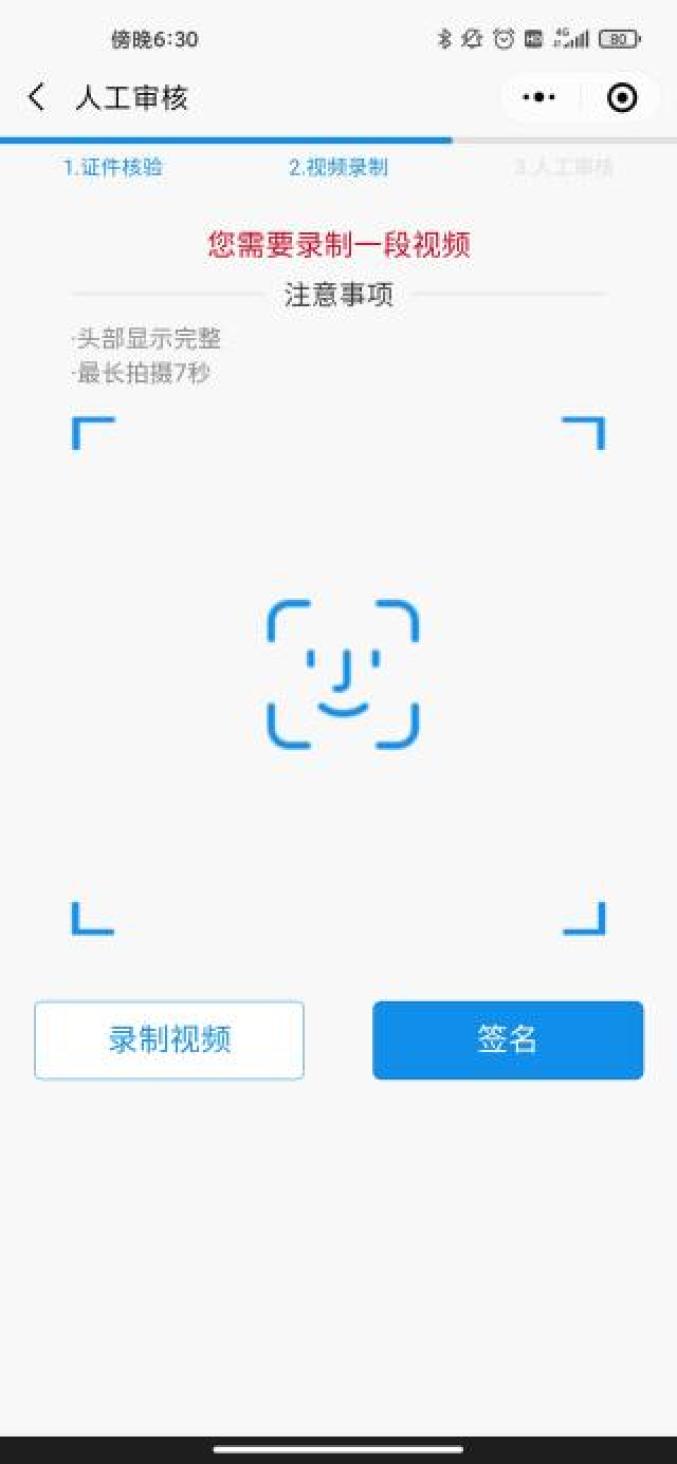Open the mini program three-dot menu
Viewport: 677px width, 1464px height.
[x=539, y=98]
